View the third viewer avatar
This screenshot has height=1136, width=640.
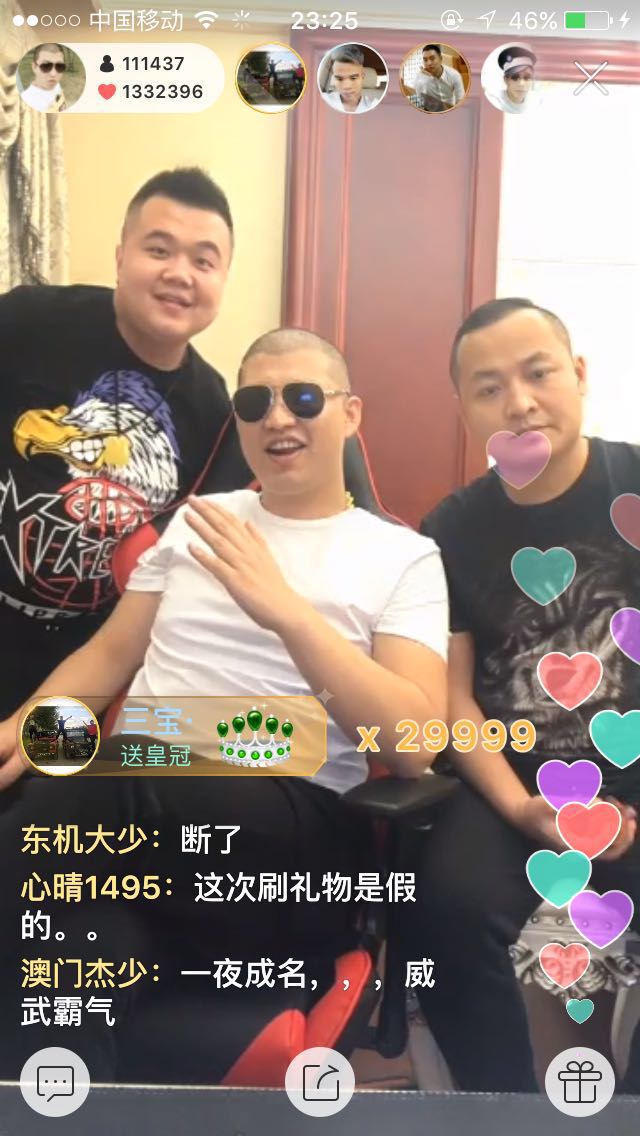pos(434,78)
